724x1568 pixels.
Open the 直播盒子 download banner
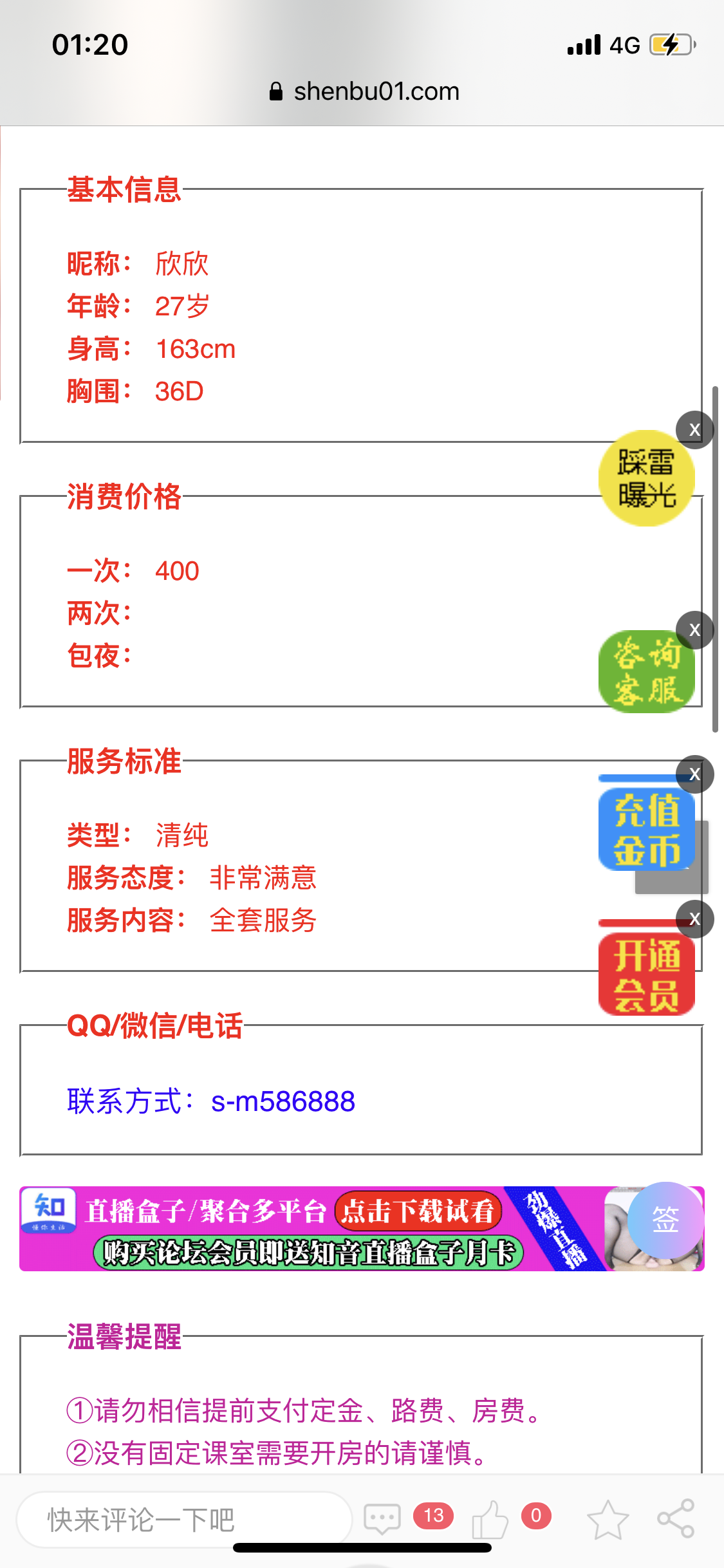pyautogui.click(x=309, y=1229)
